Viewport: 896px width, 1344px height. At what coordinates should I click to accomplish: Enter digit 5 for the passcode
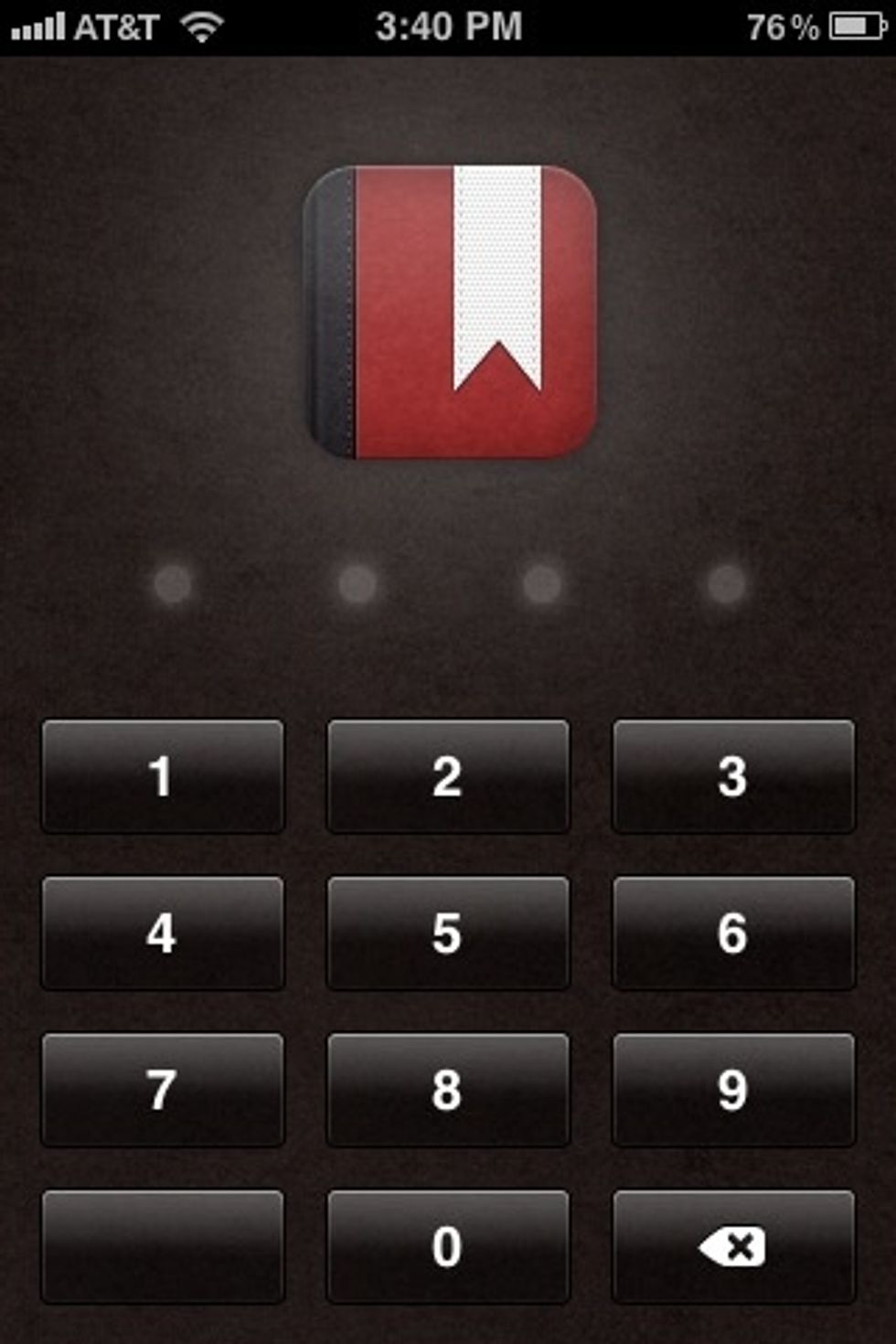point(447,933)
